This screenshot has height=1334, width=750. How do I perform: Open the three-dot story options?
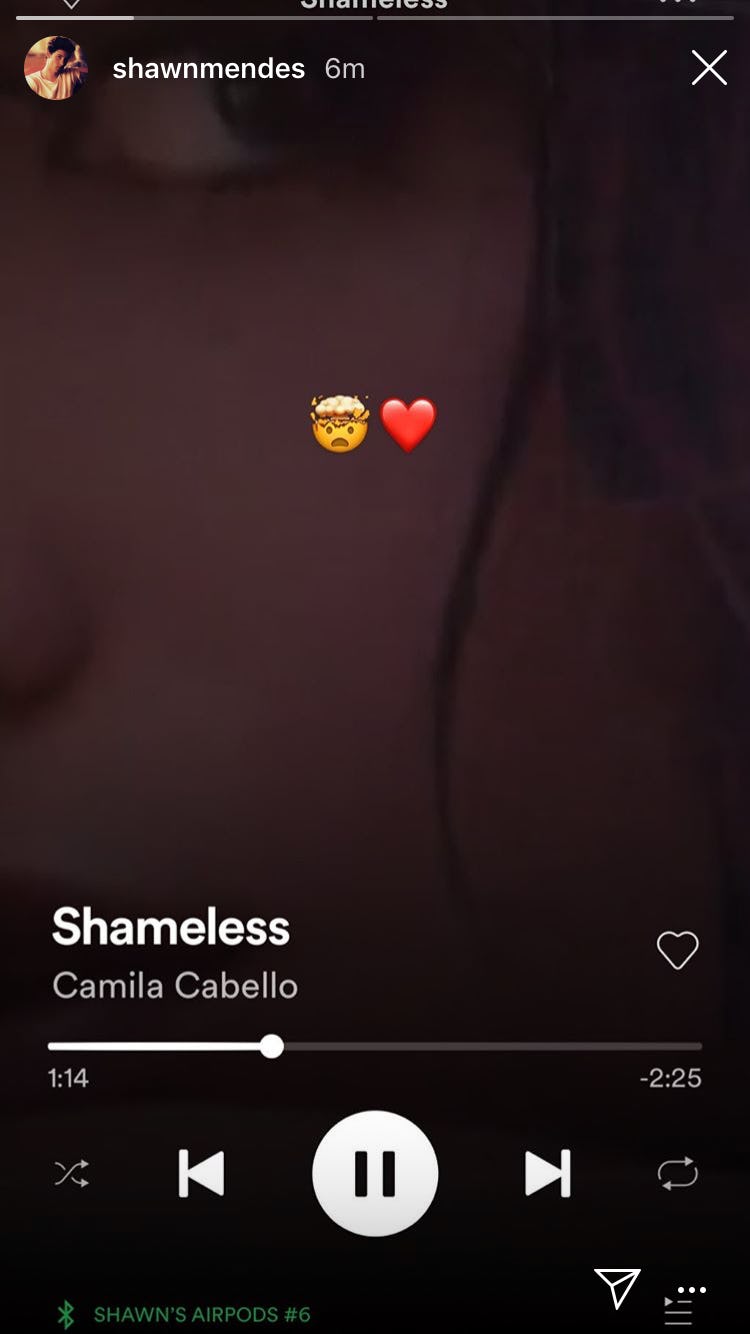click(x=692, y=1290)
